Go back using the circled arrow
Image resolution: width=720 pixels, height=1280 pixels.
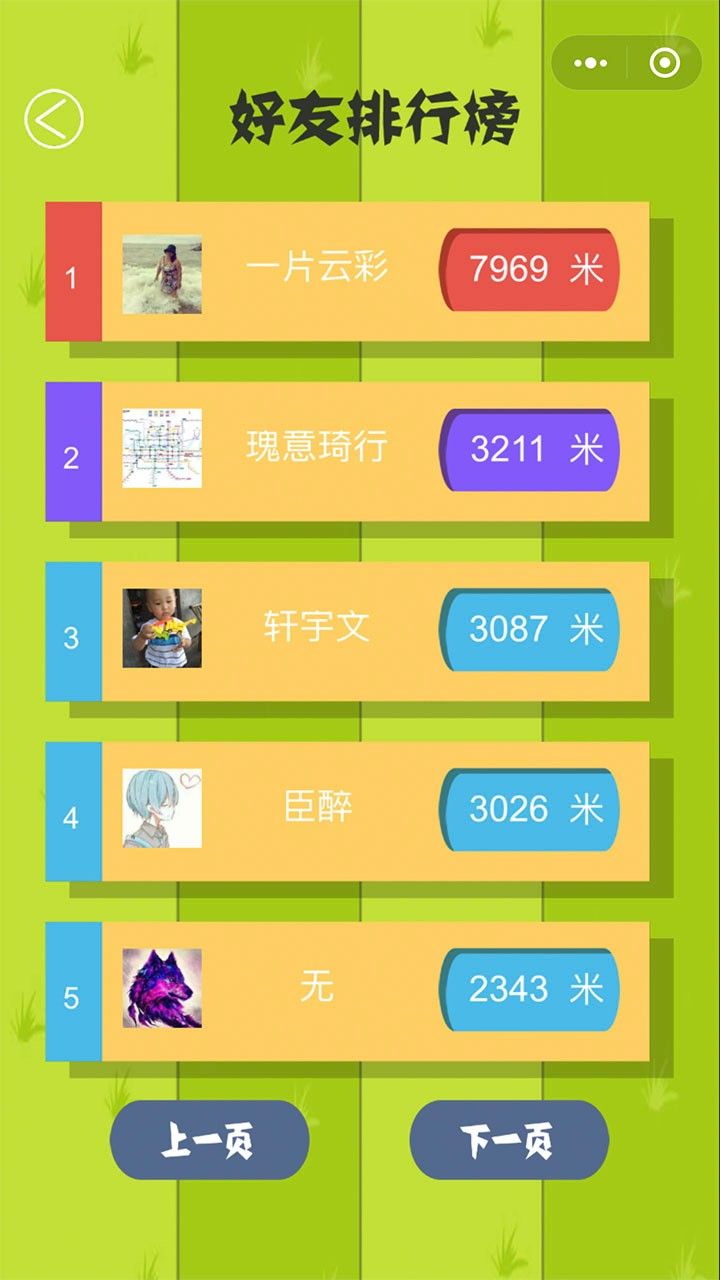54,119
